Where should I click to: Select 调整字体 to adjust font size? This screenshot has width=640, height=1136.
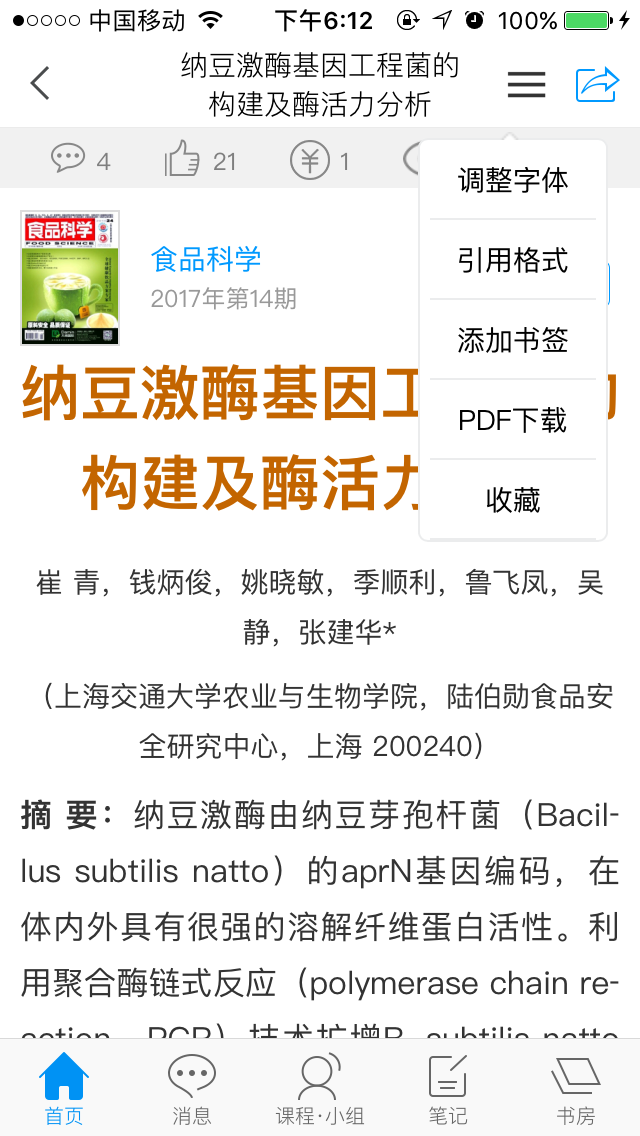pos(513,181)
